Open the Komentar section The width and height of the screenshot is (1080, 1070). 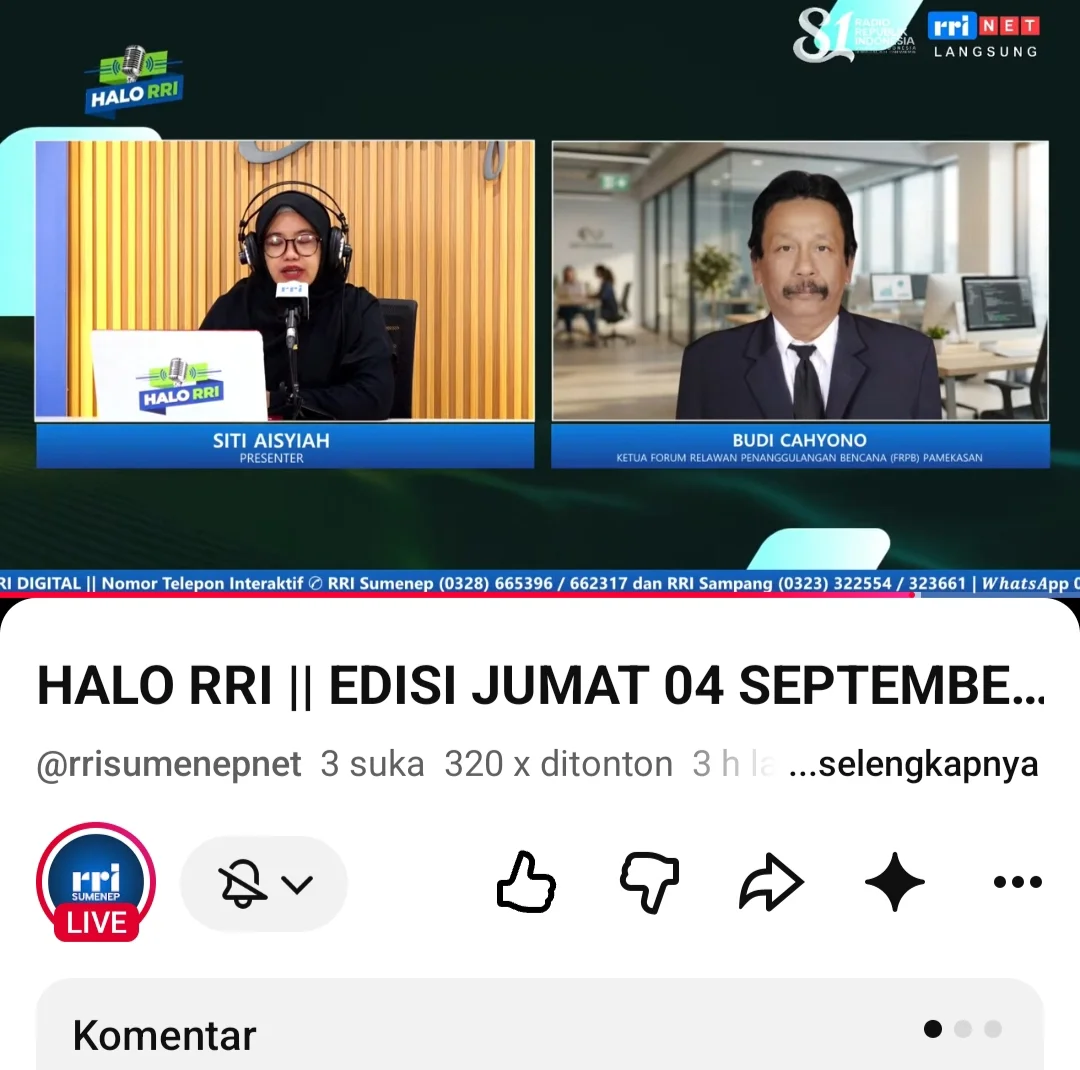click(540, 1025)
